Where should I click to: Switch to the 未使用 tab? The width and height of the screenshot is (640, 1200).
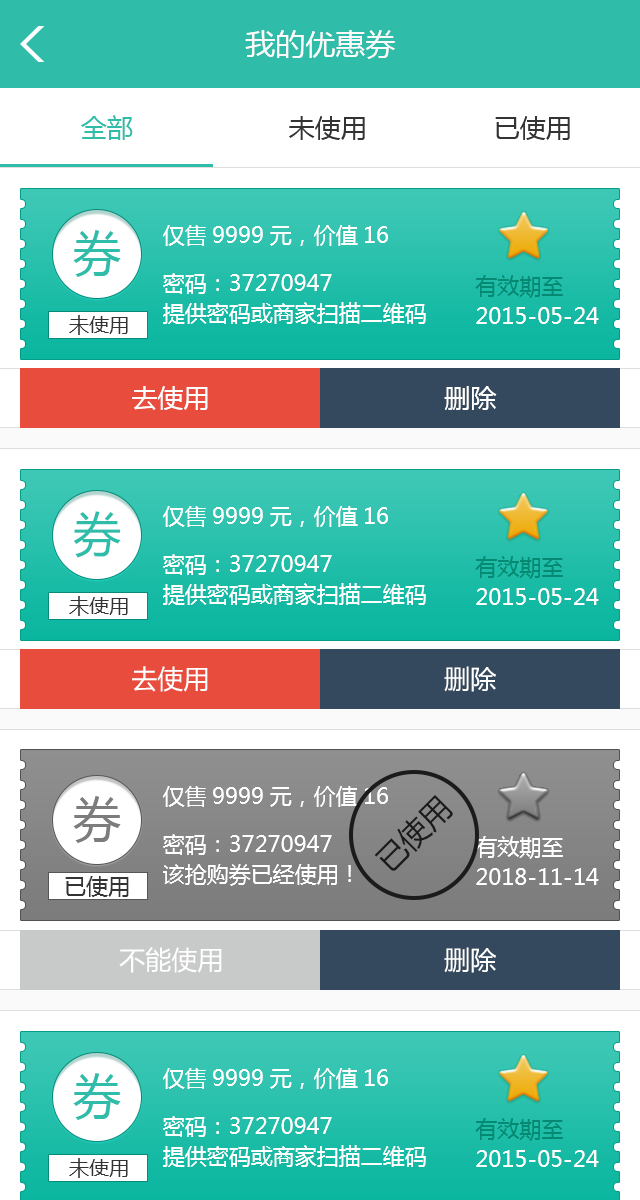pyautogui.click(x=327, y=128)
